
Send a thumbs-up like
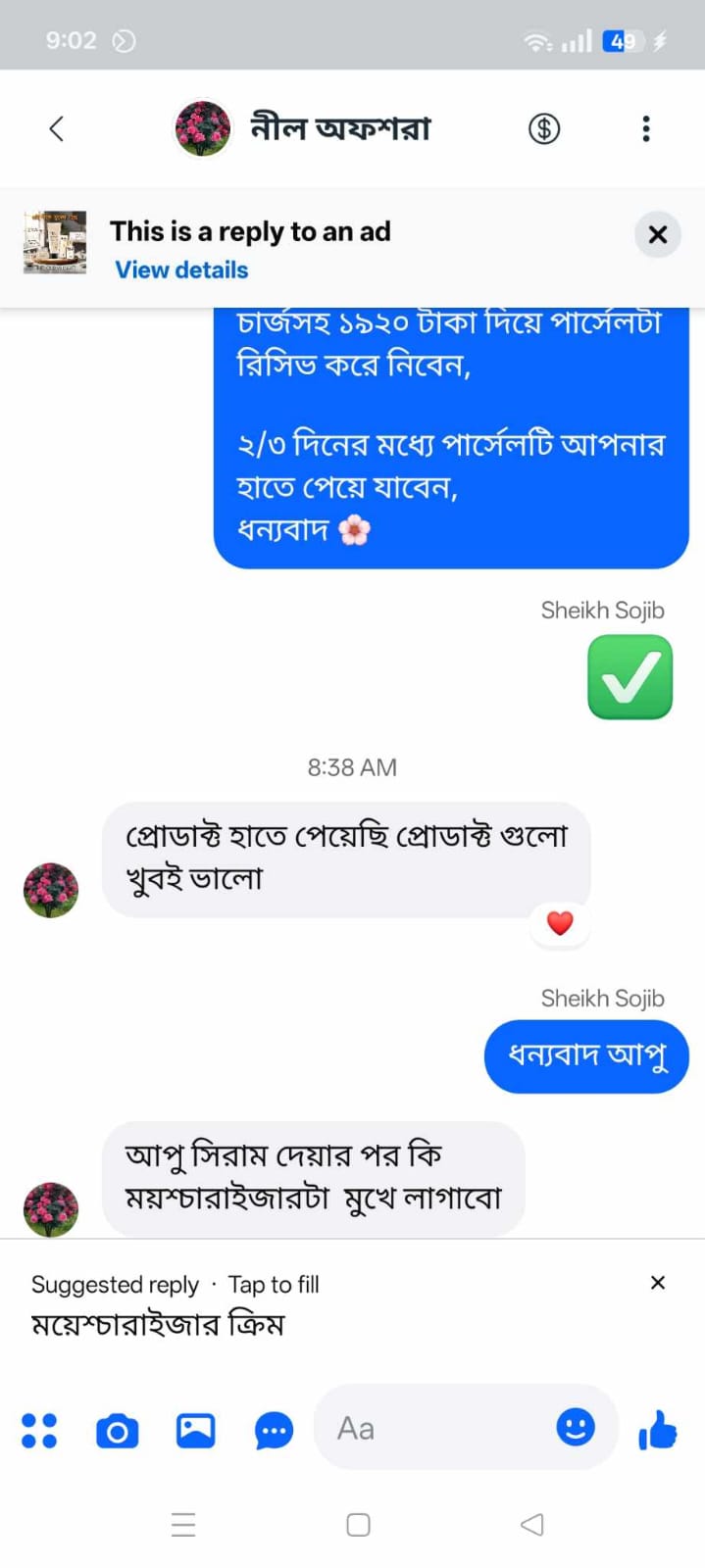click(x=658, y=1430)
